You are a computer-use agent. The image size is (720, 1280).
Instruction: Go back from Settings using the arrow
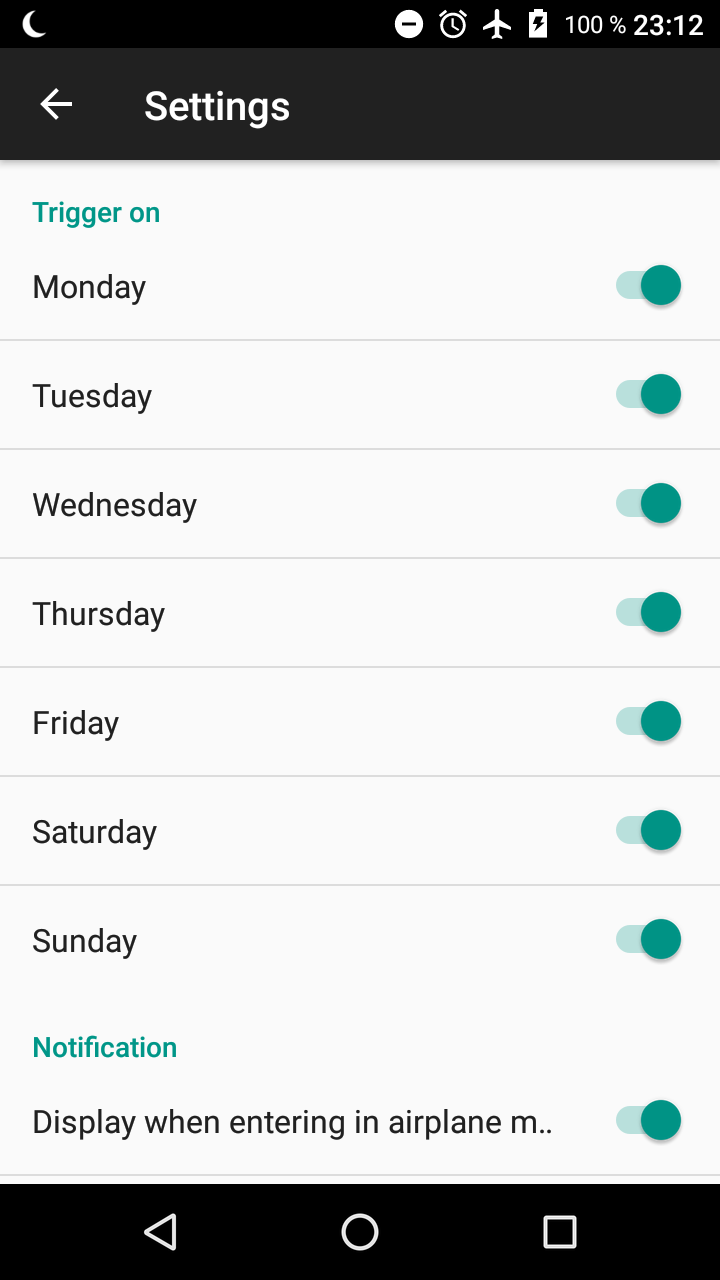56,105
